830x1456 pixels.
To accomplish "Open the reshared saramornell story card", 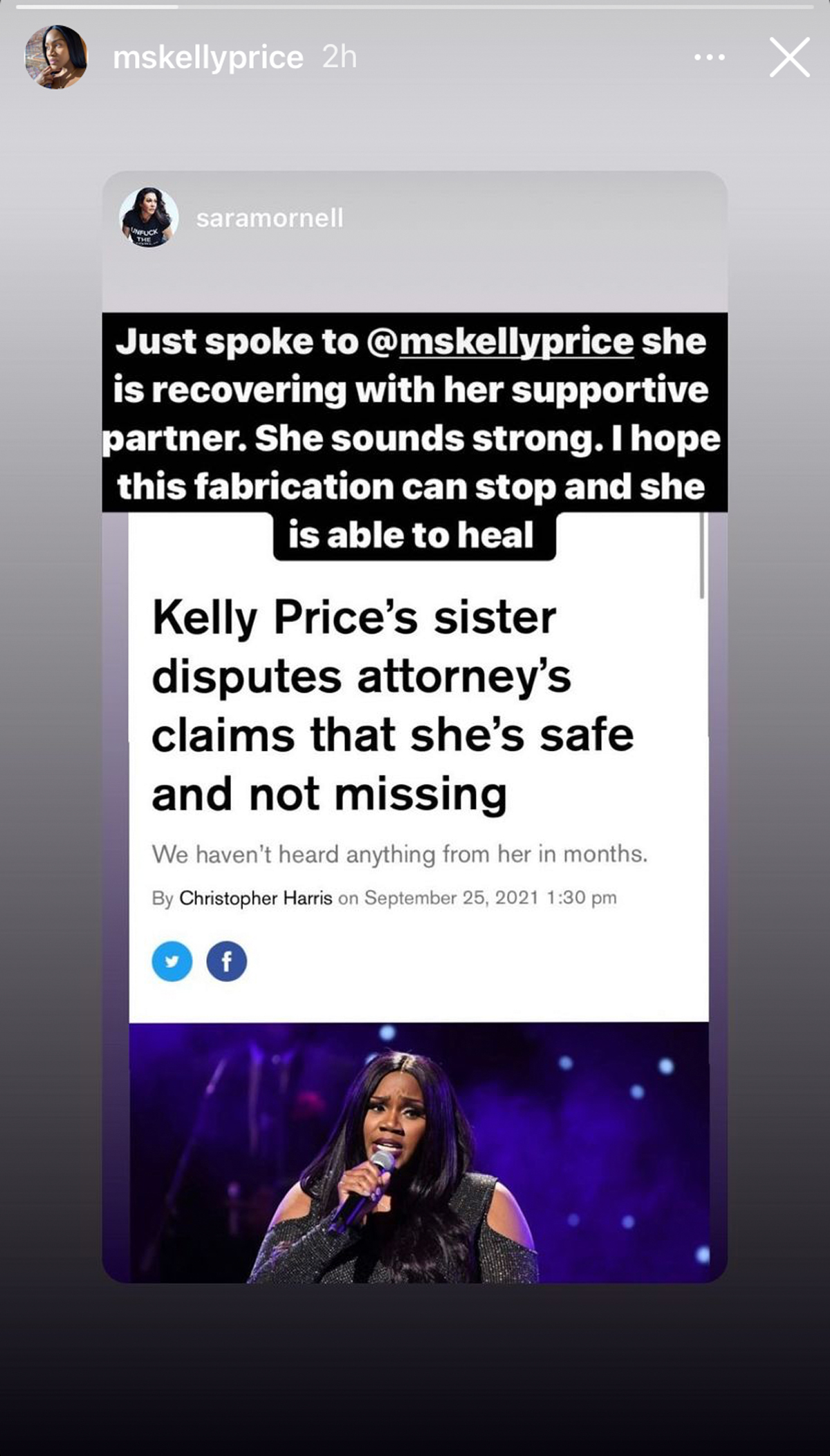I will [x=415, y=727].
